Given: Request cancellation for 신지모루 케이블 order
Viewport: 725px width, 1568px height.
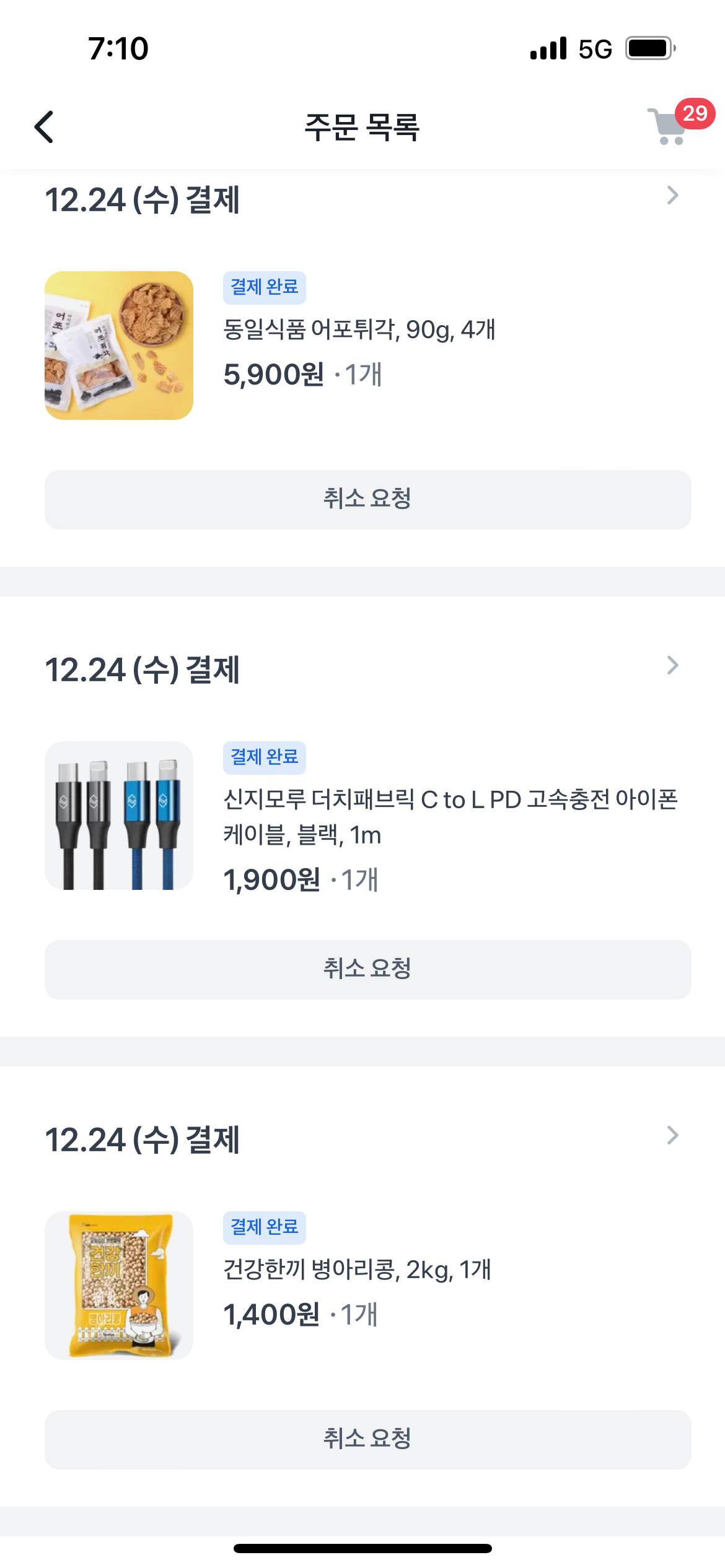Looking at the screenshot, I should [x=367, y=969].
